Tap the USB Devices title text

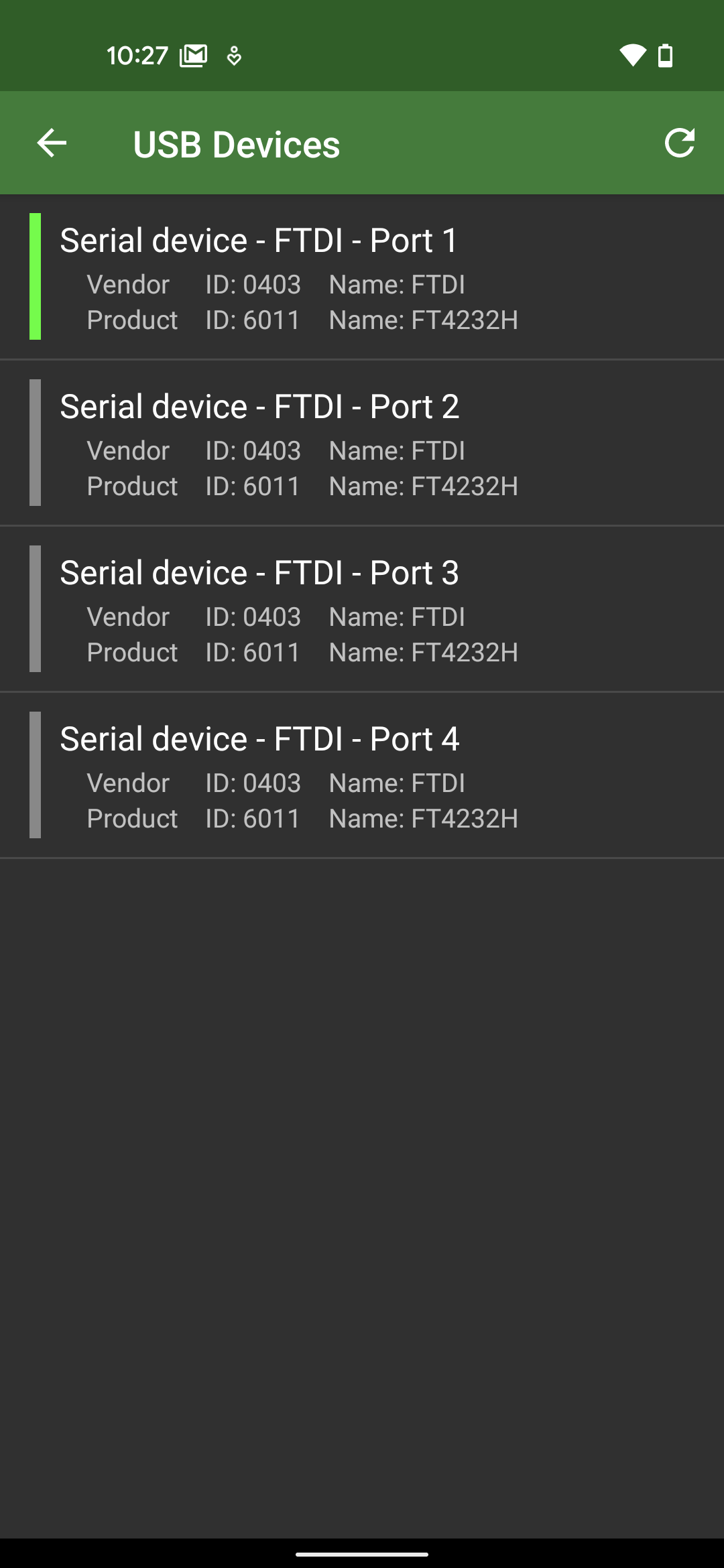pos(236,145)
